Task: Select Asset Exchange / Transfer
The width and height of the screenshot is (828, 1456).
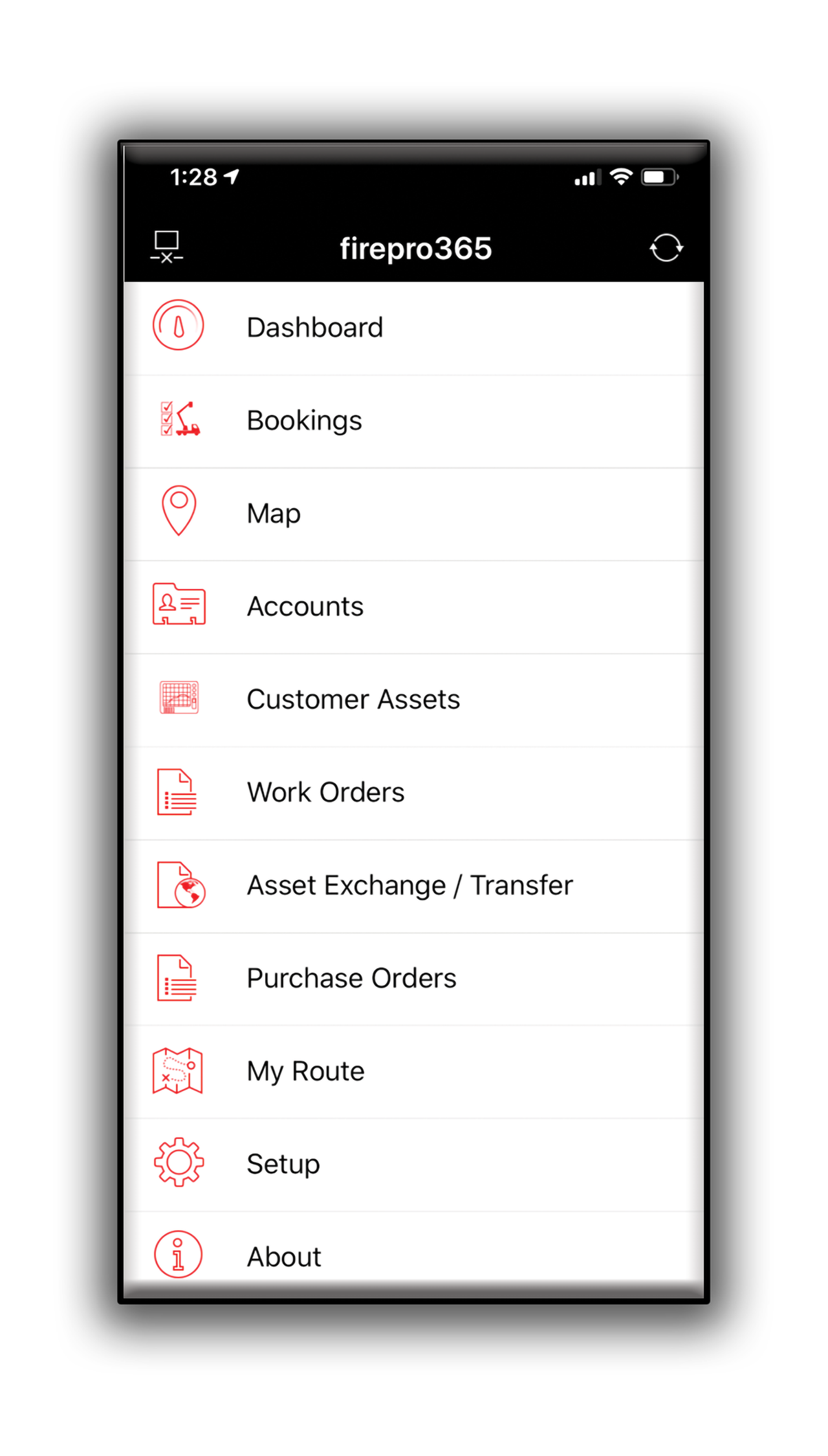Action: (409, 885)
